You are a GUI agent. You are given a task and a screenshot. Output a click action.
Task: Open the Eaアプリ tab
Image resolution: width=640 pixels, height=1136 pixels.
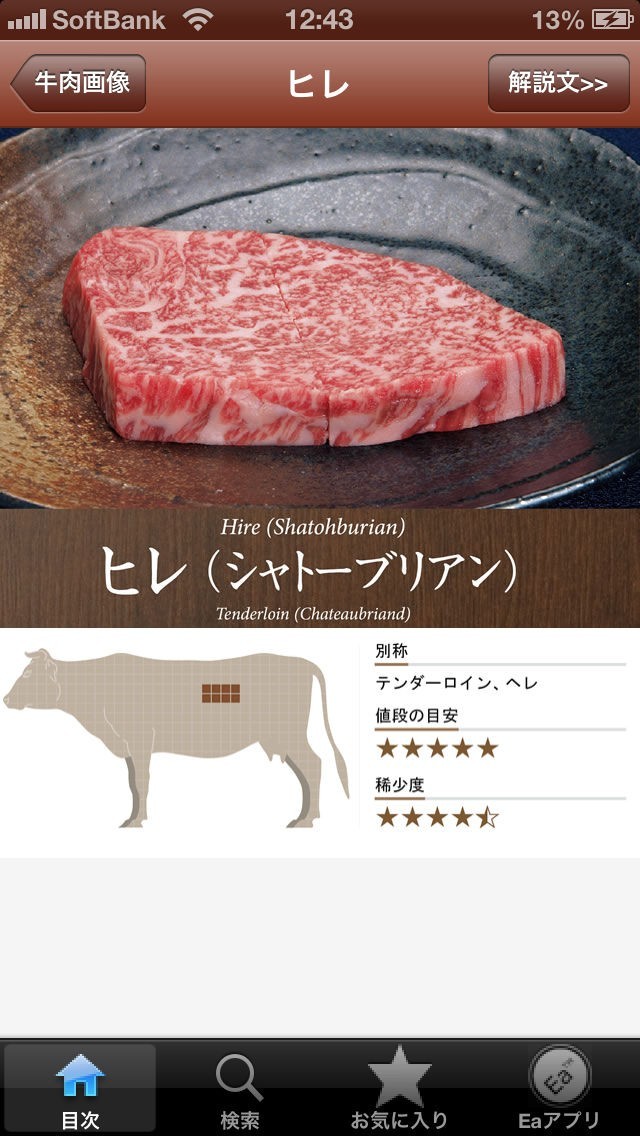click(559, 1088)
